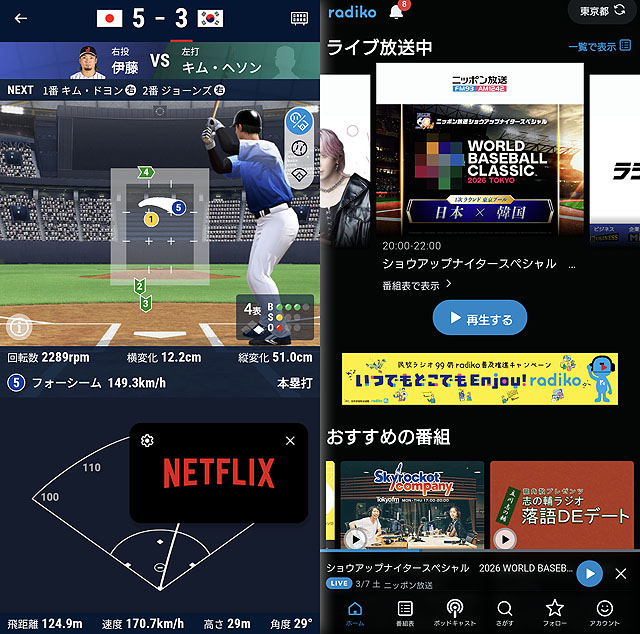The width and height of the screenshot is (640, 634).
Task: Switch to the フォロー tab
Action: point(555,612)
